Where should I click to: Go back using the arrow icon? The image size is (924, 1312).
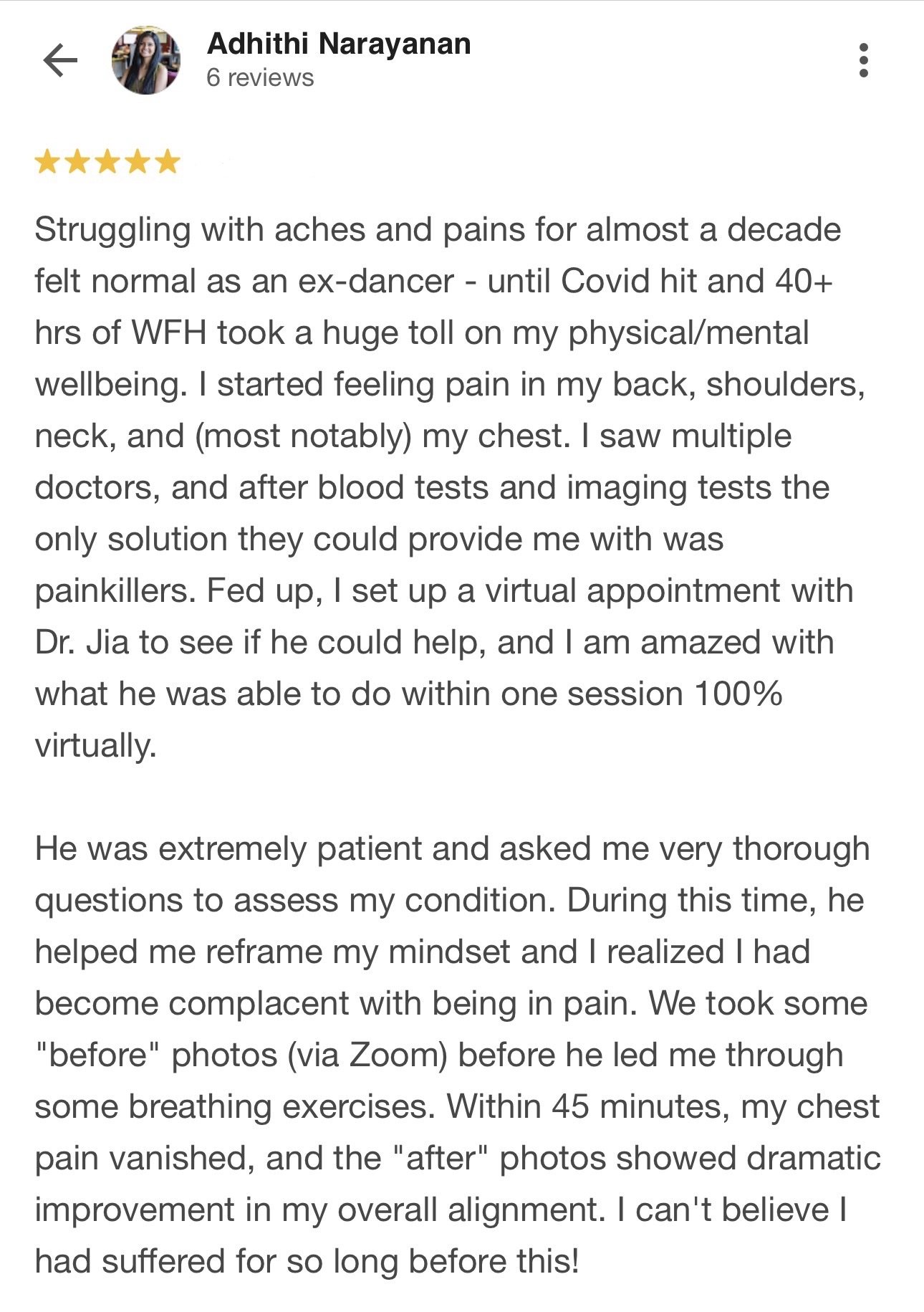[60, 60]
